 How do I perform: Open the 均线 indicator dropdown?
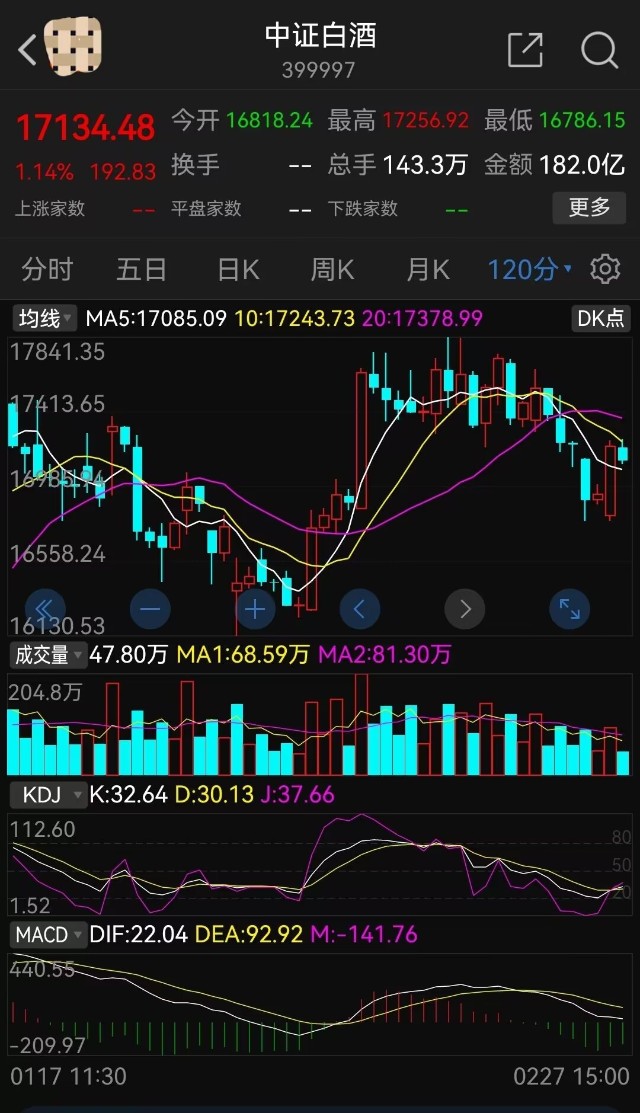(x=44, y=318)
